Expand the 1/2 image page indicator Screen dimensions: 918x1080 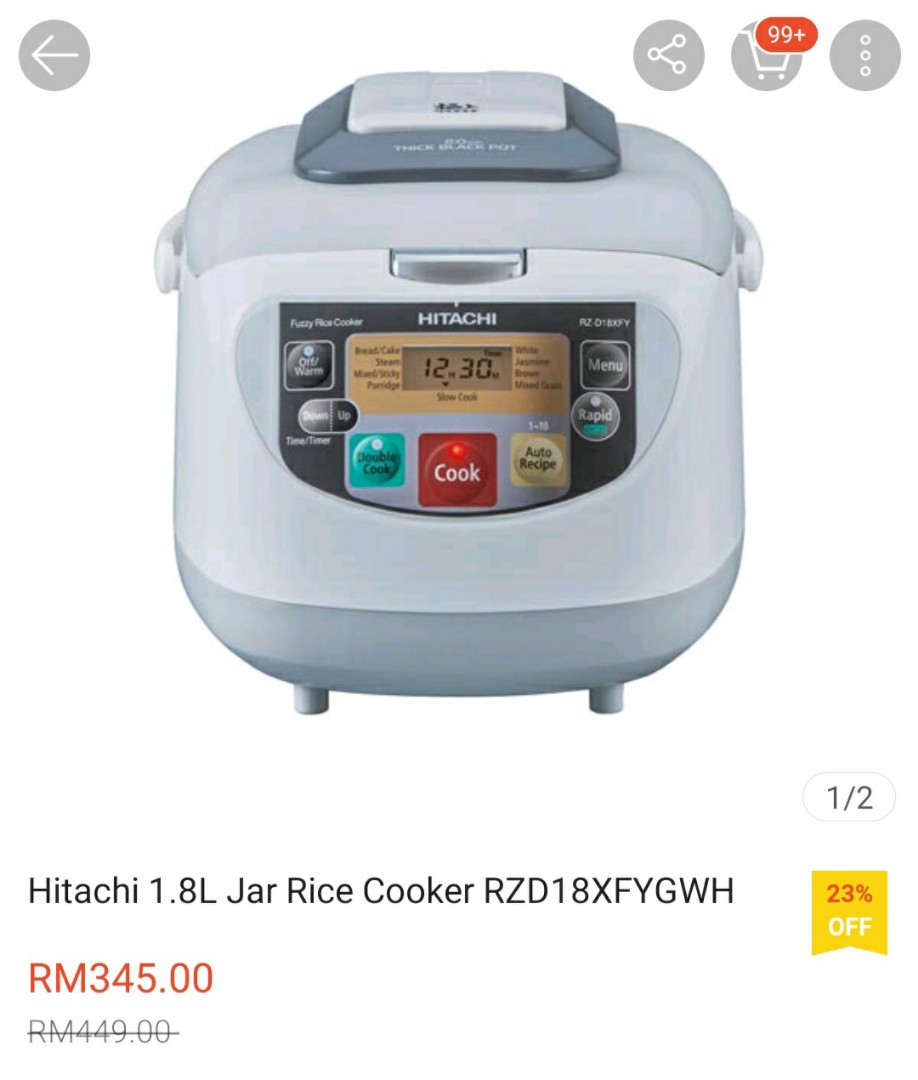pyautogui.click(x=851, y=796)
